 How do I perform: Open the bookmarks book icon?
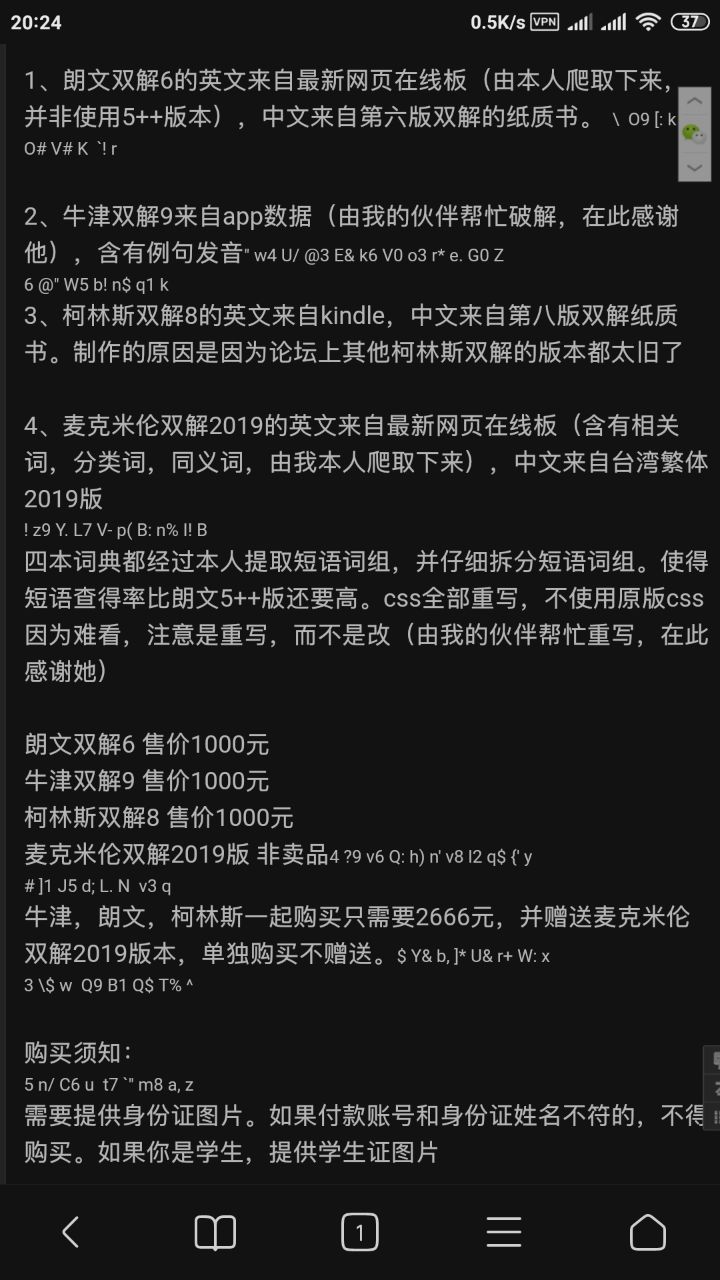pos(215,1232)
